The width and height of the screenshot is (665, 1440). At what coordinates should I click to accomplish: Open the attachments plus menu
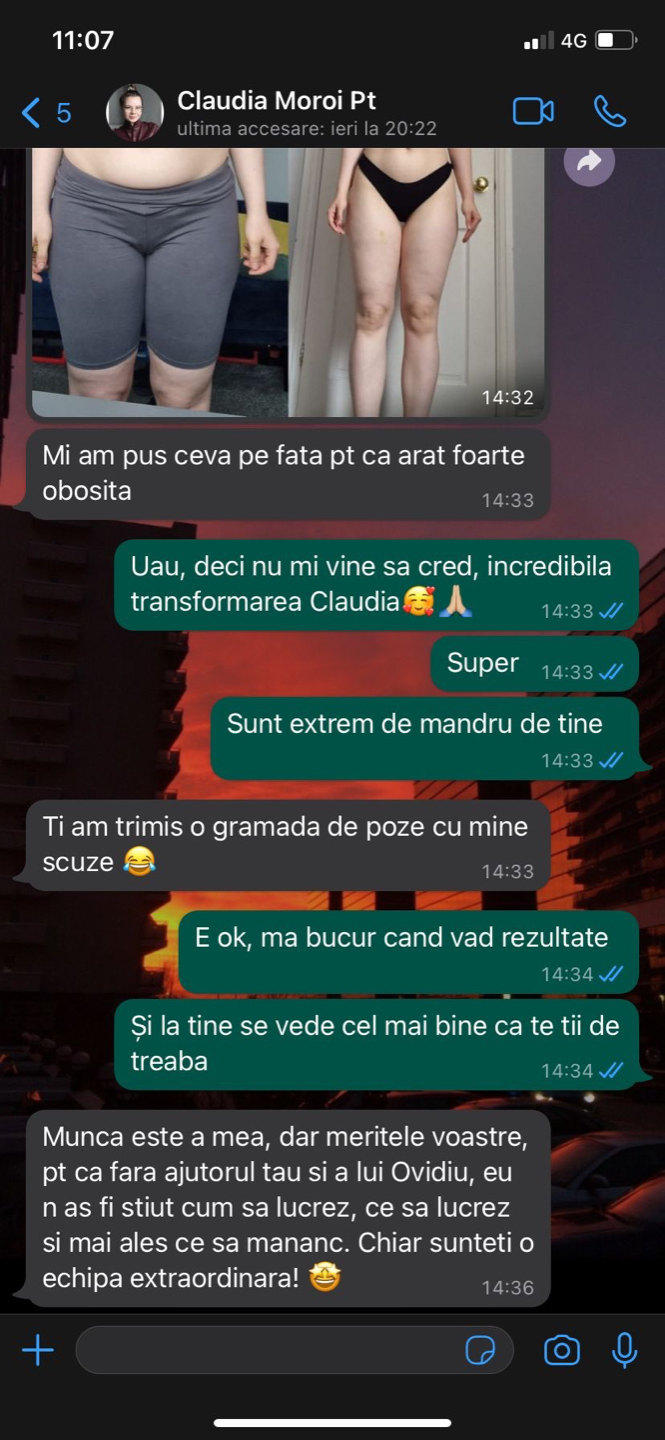point(38,1351)
